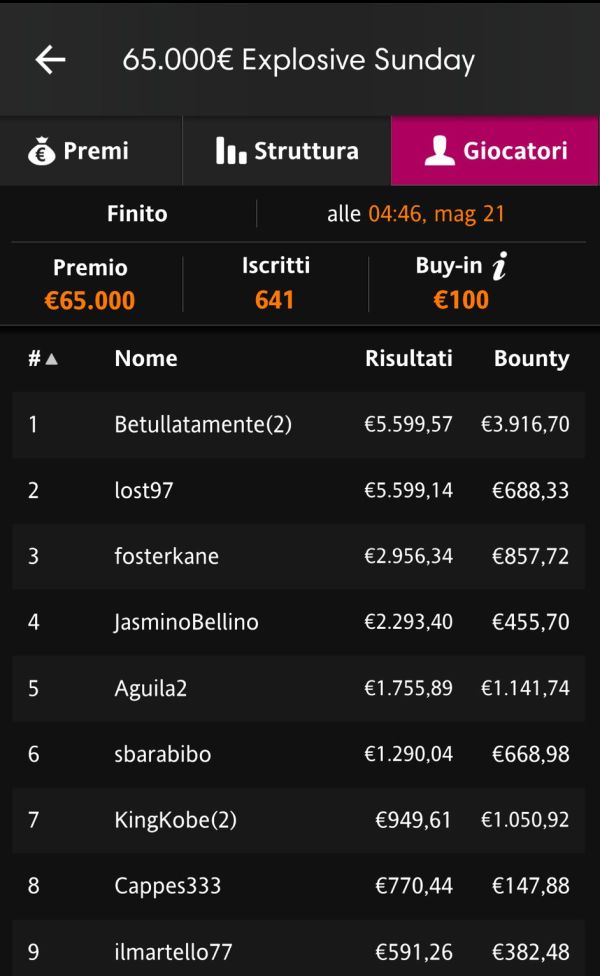Open player Betullatamente(2) row

tap(299, 425)
